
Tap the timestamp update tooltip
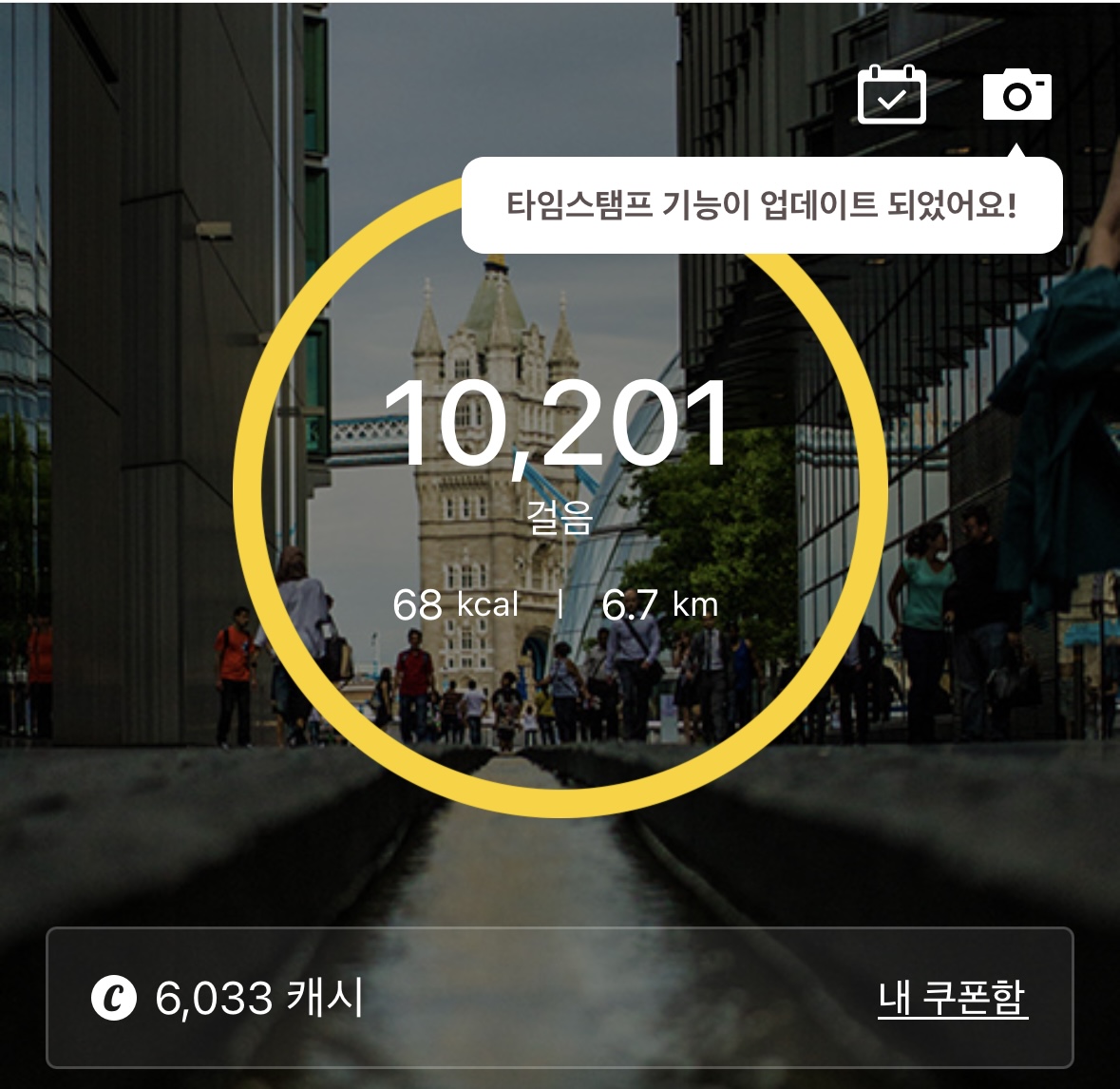[x=761, y=205]
